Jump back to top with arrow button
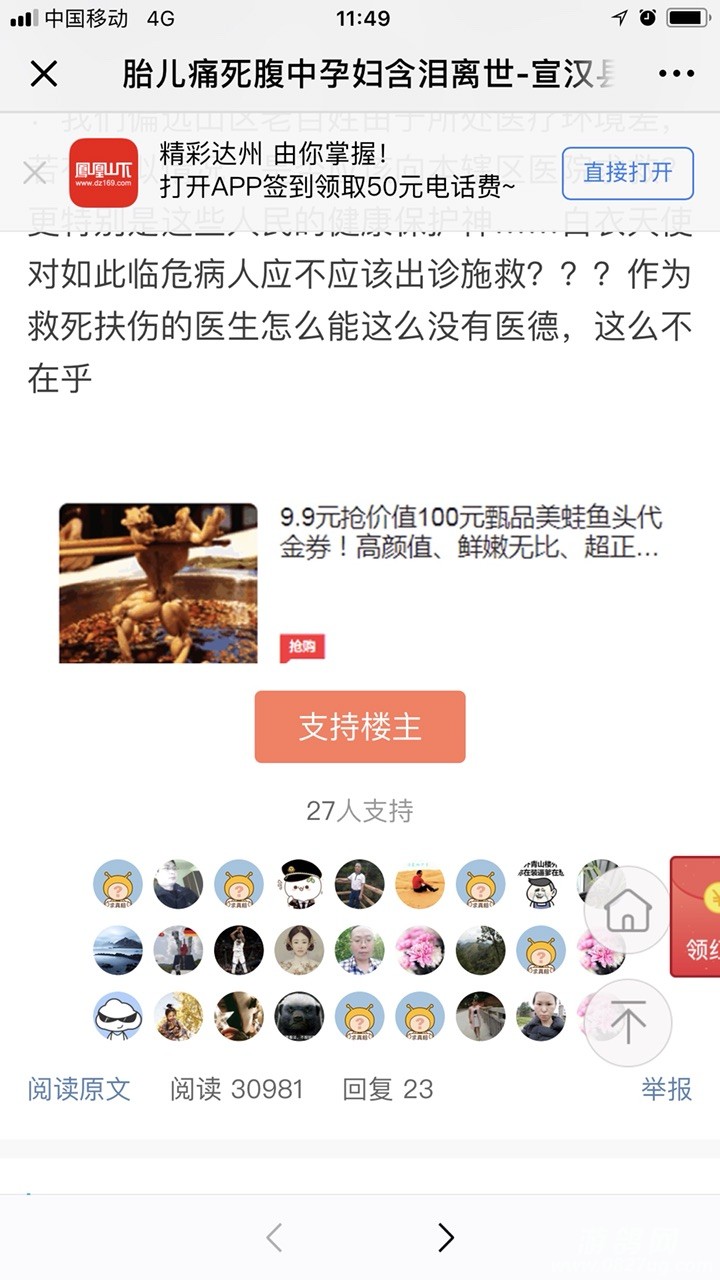 pyautogui.click(x=628, y=1022)
